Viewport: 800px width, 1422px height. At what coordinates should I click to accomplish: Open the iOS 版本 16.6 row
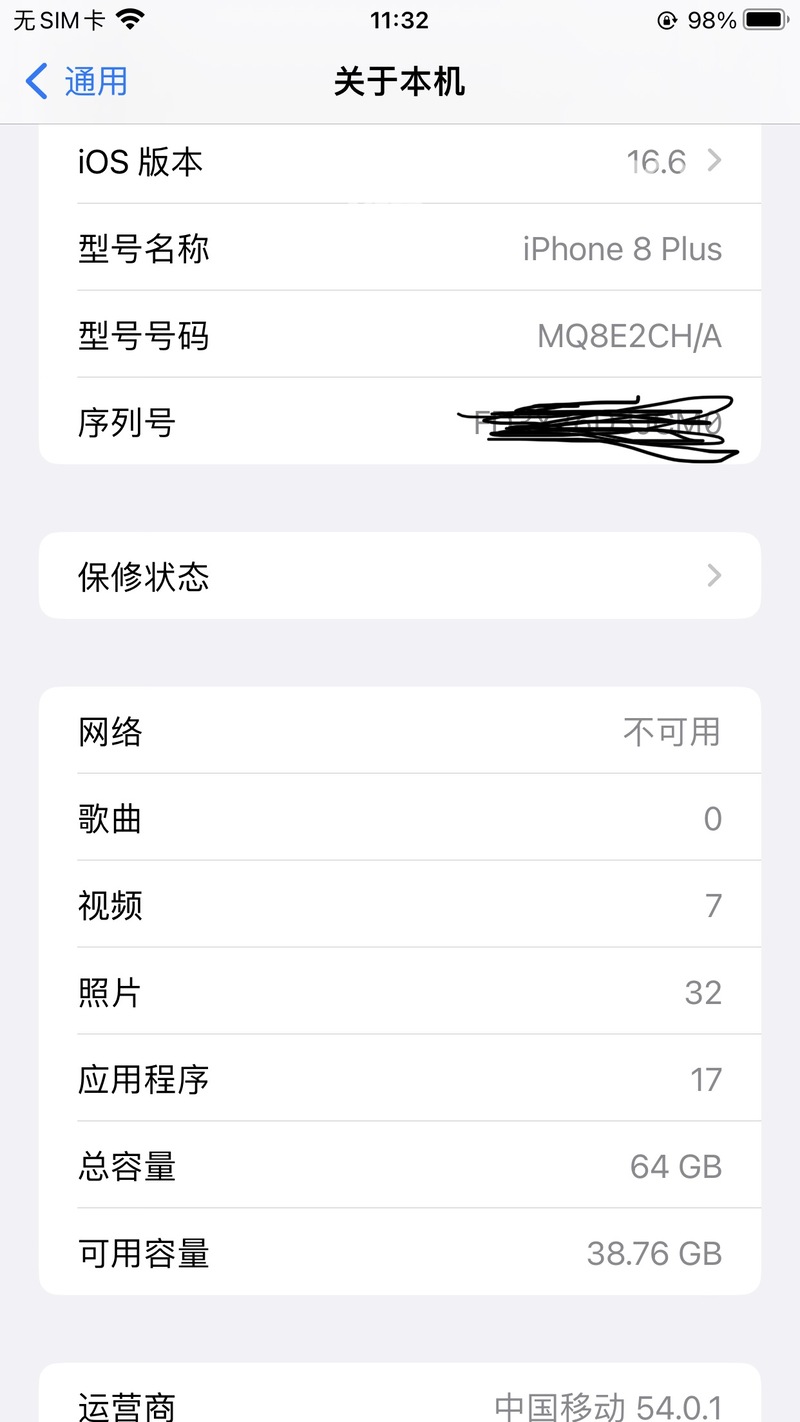click(400, 161)
